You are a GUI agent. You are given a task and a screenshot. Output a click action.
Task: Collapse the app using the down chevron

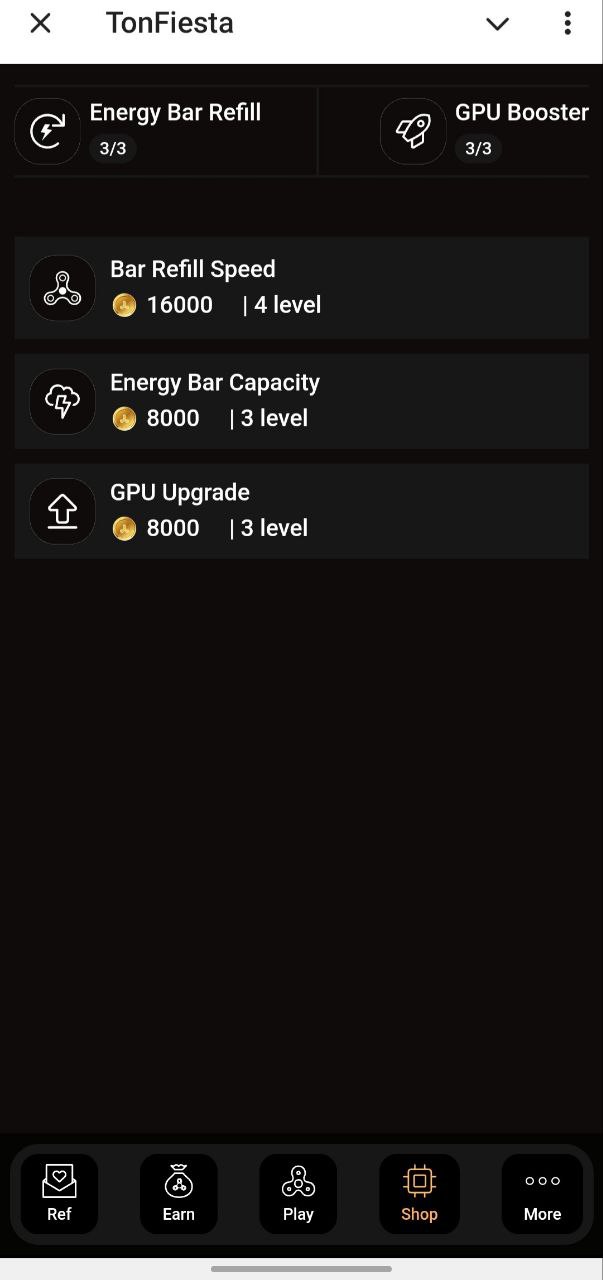tap(497, 24)
